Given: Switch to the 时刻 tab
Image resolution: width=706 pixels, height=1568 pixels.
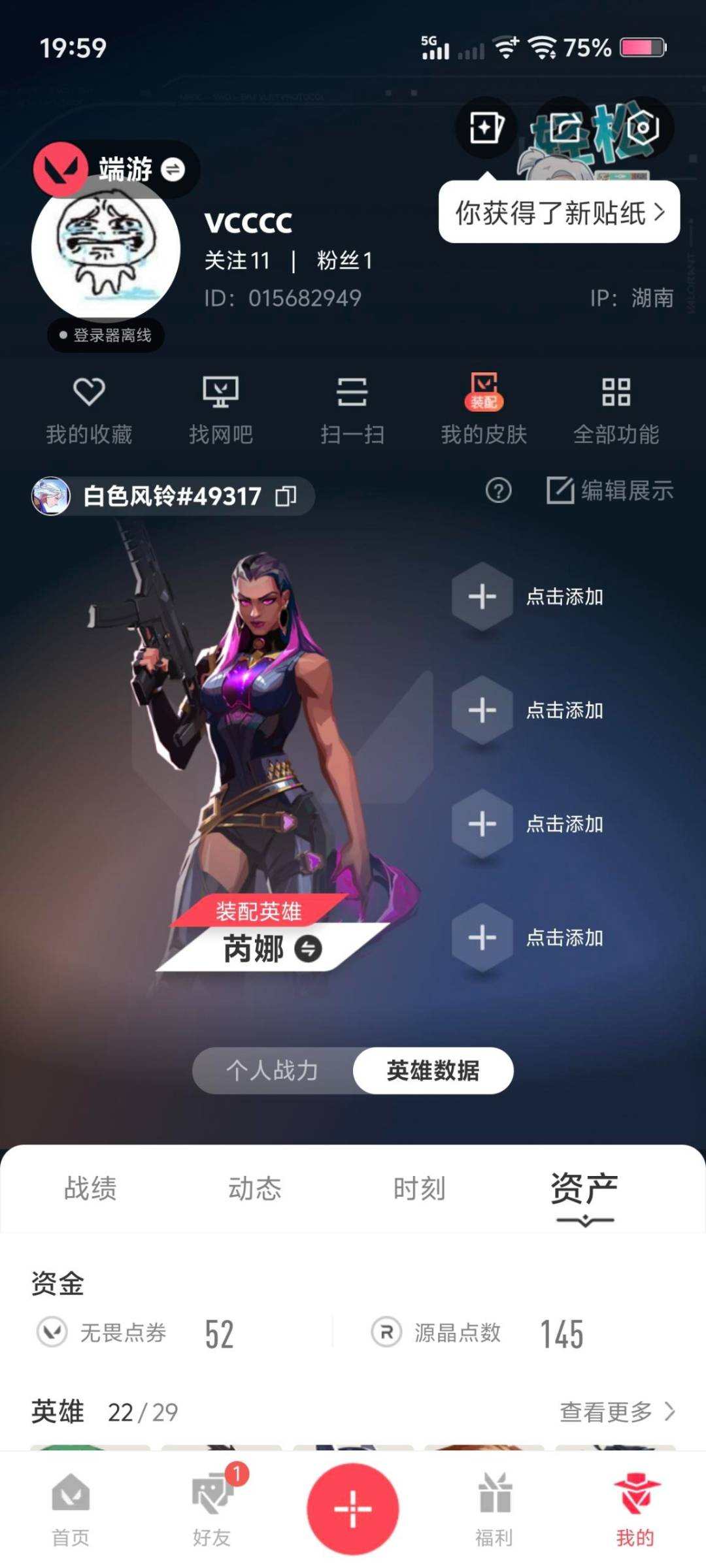Looking at the screenshot, I should [x=421, y=1190].
